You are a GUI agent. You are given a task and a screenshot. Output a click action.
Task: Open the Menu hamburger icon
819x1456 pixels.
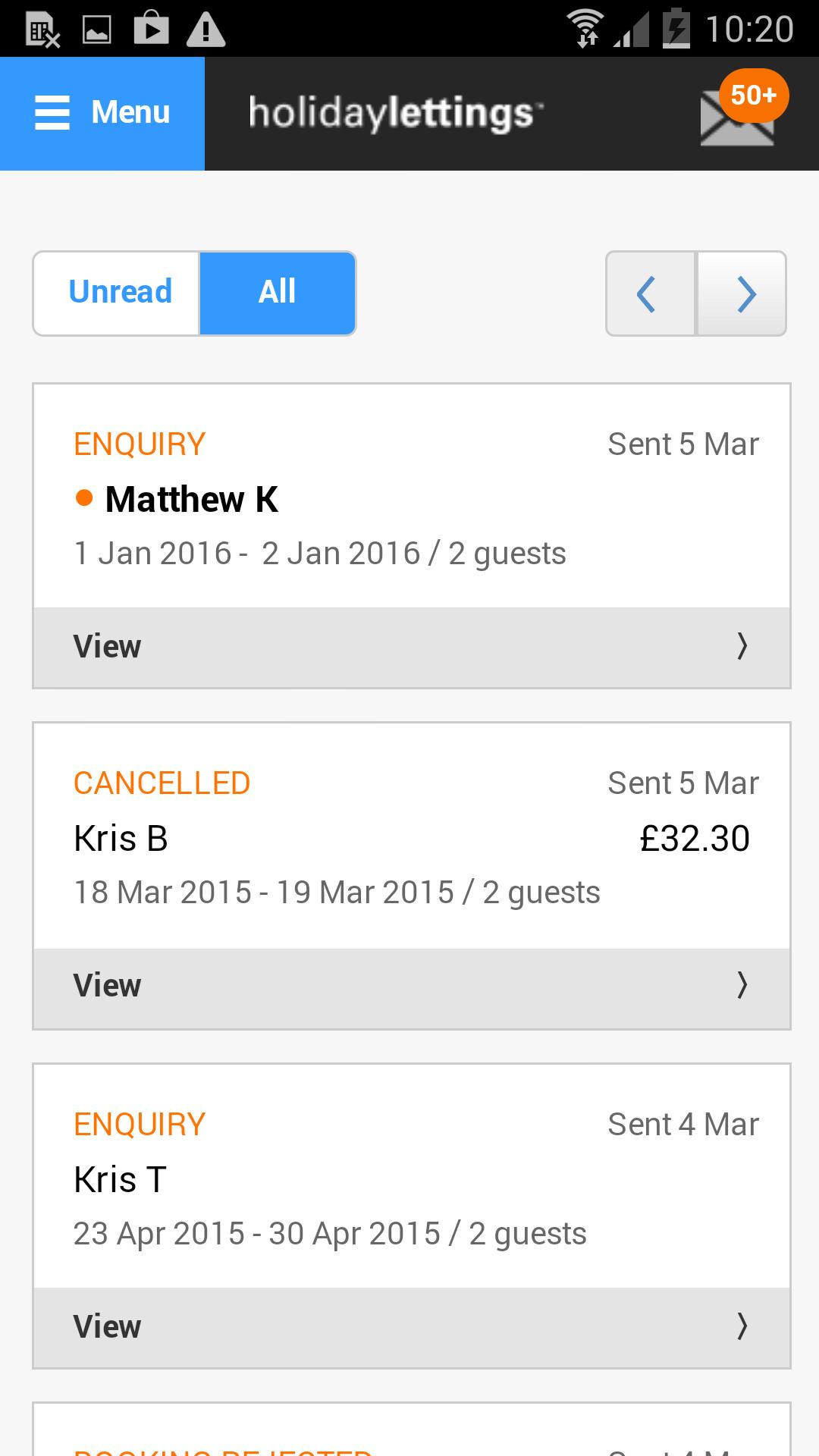click(x=52, y=112)
